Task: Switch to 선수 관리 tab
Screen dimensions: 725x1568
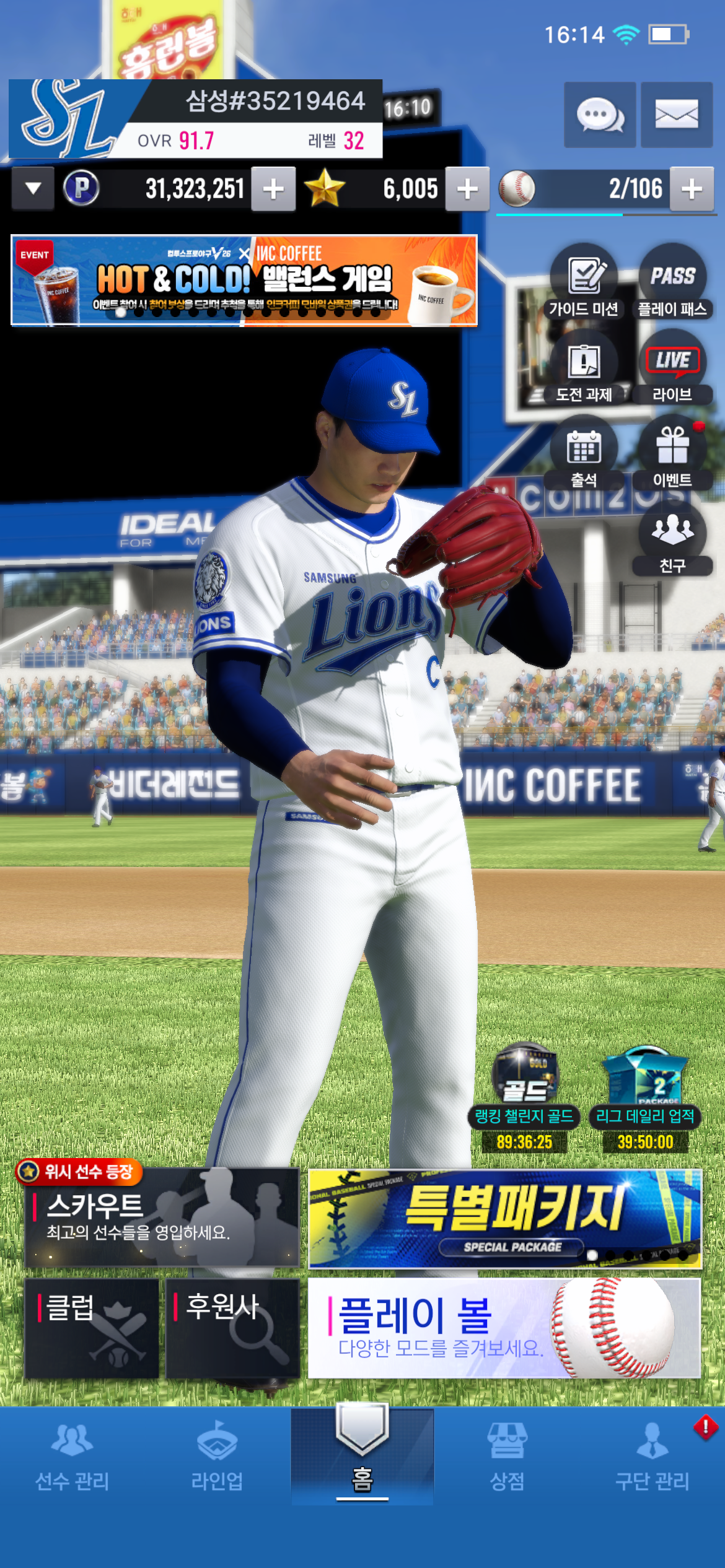Action: click(72, 1456)
